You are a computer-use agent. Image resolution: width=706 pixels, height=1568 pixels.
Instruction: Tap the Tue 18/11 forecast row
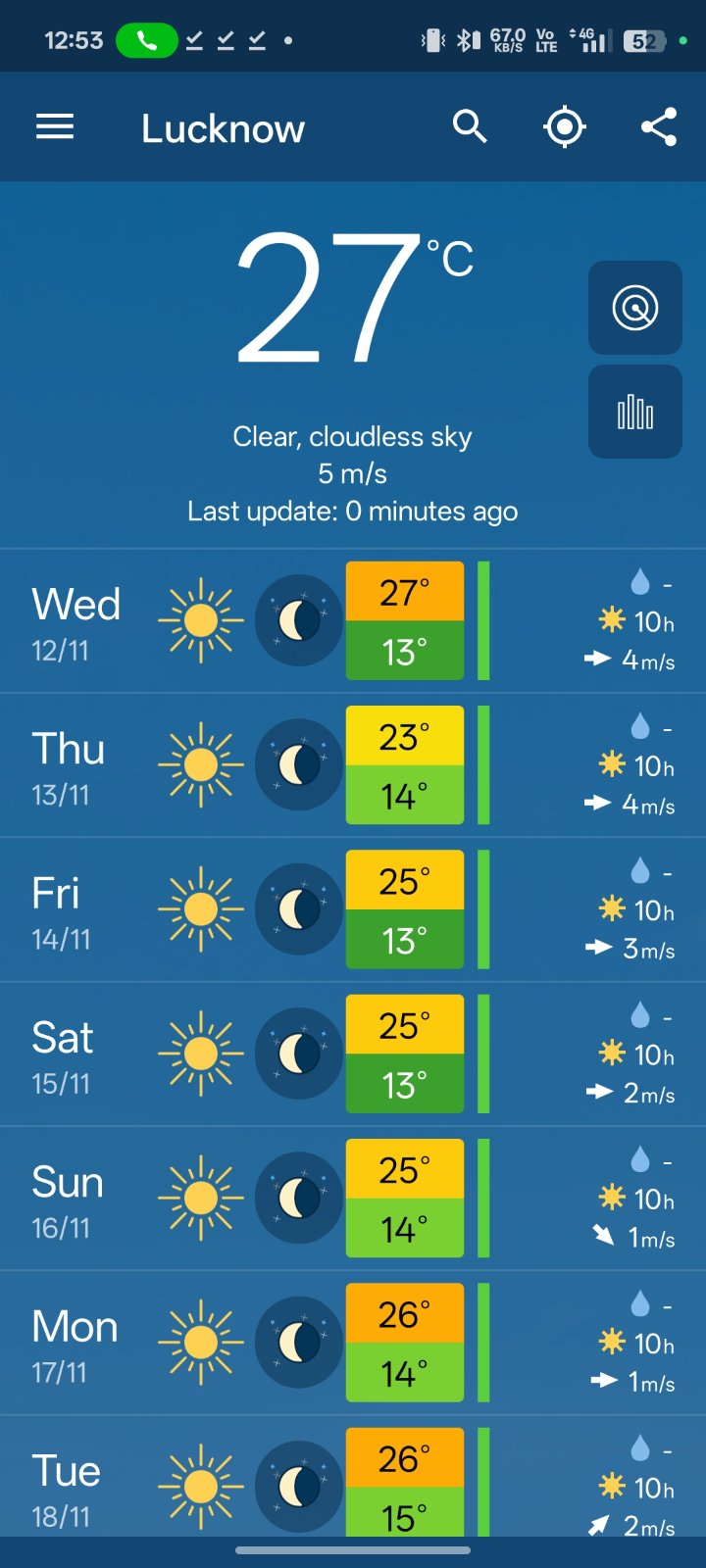(x=353, y=1482)
